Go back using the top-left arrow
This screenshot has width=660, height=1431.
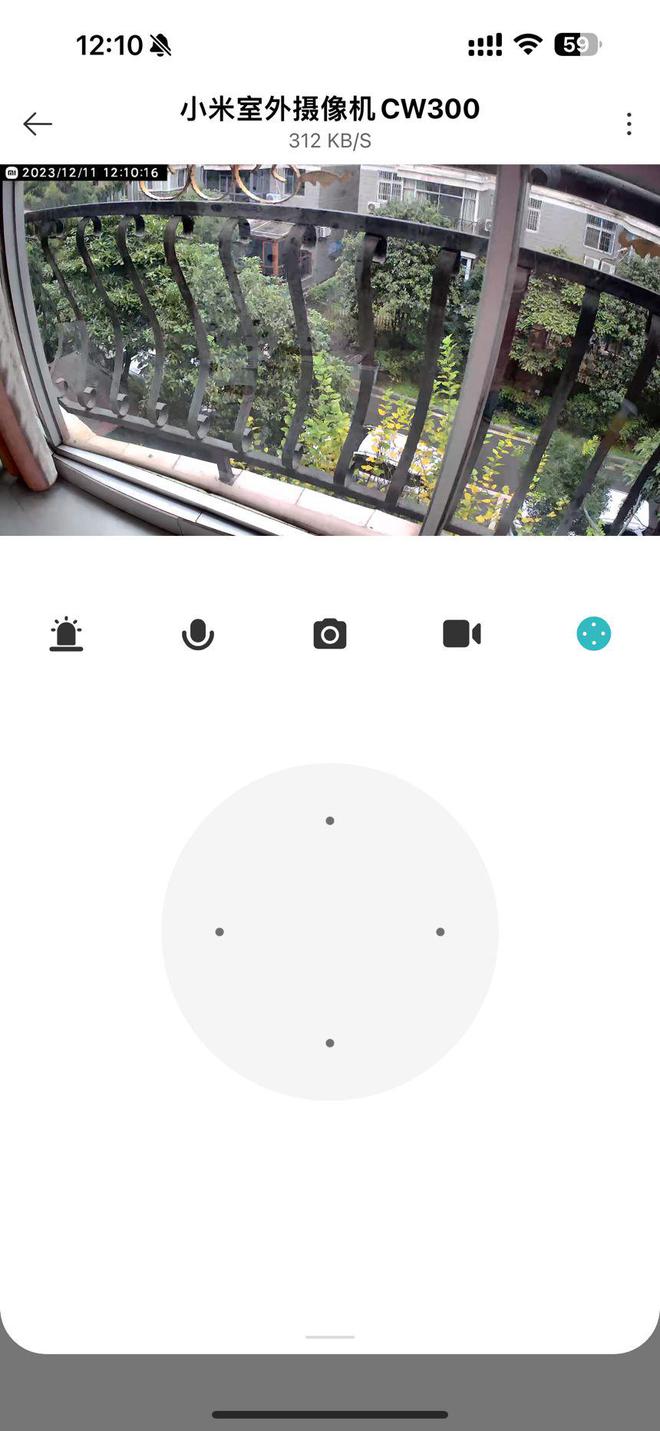tap(37, 124)
